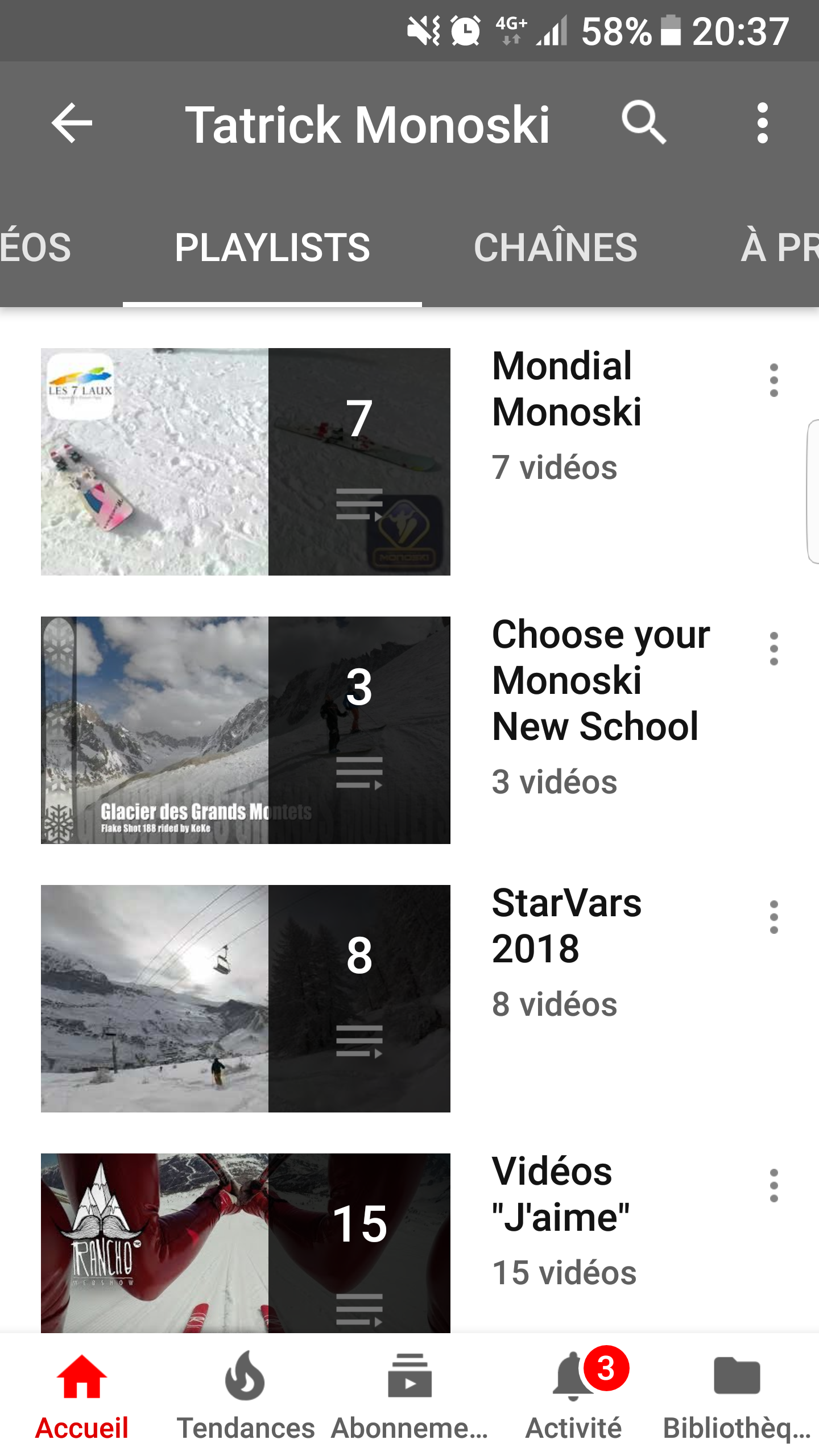Tap the back arrow to leave channel
The image size is (819, 1456).
point(69,122)
